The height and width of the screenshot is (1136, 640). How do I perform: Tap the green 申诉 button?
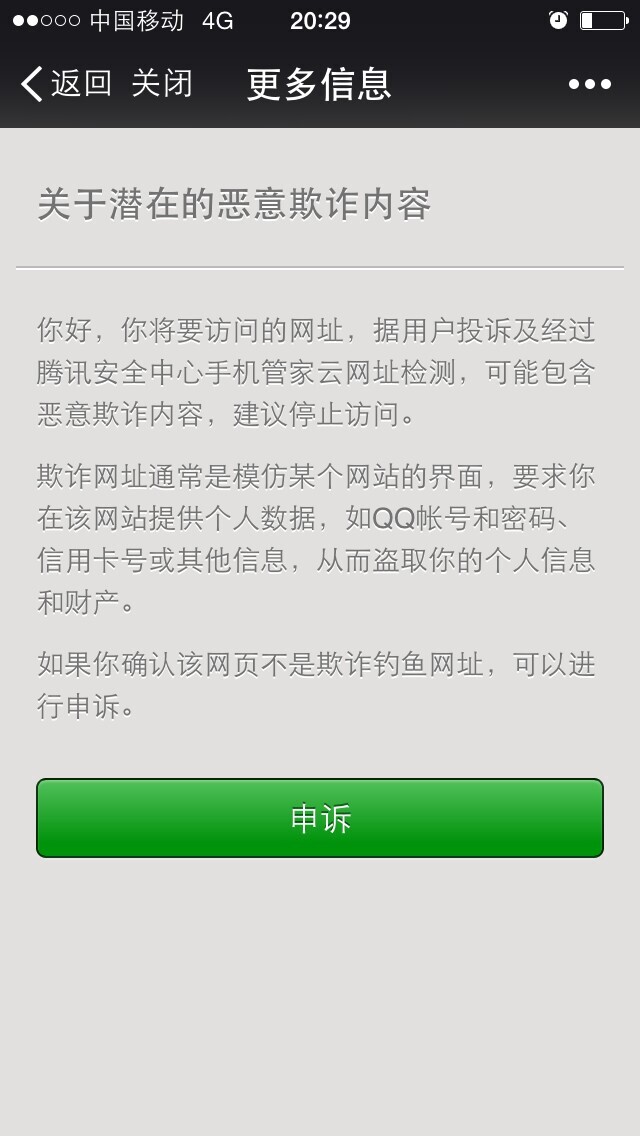click(320, 818)
